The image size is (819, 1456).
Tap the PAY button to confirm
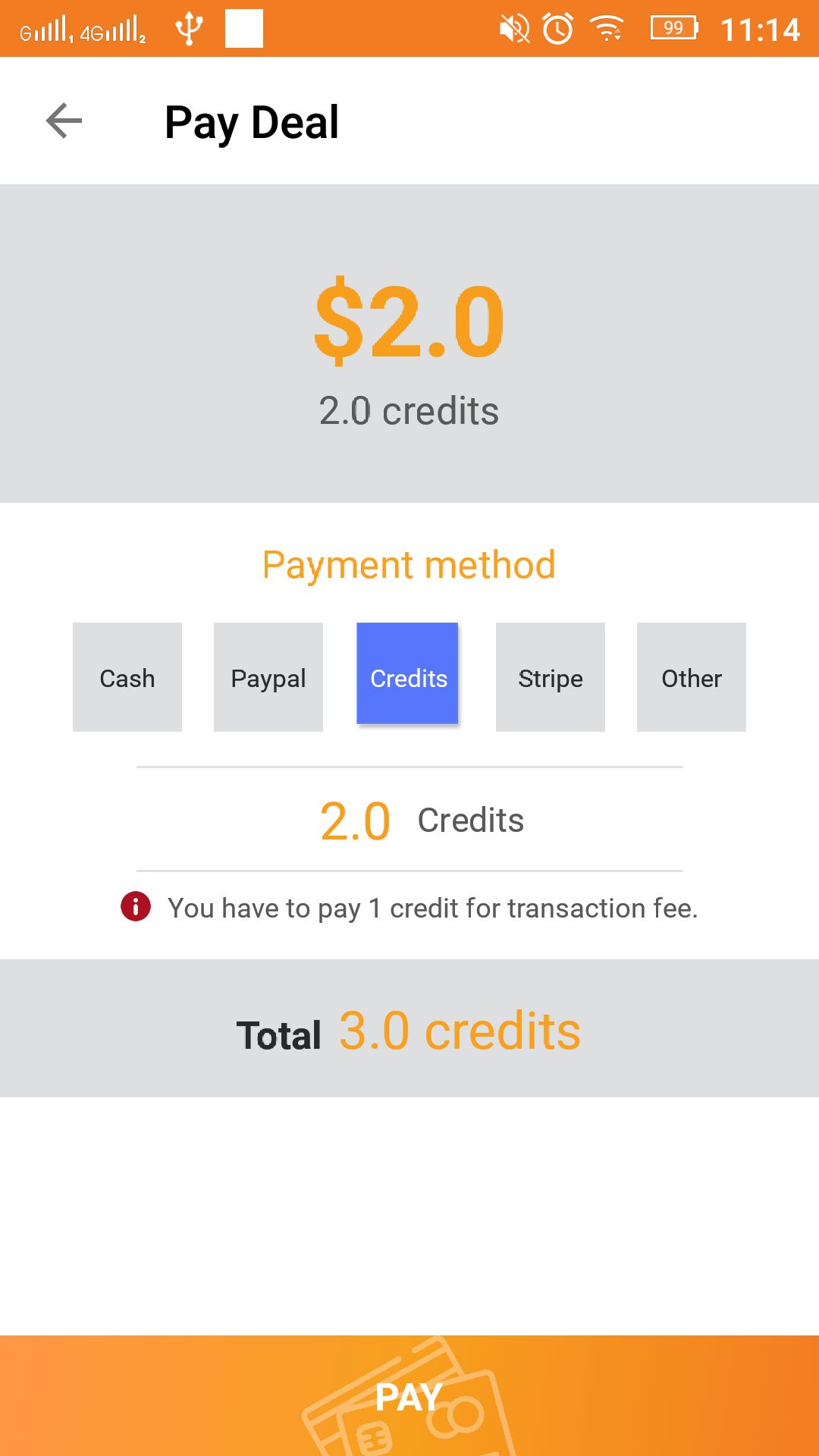pyautogui.click(x=409, y=1395)
